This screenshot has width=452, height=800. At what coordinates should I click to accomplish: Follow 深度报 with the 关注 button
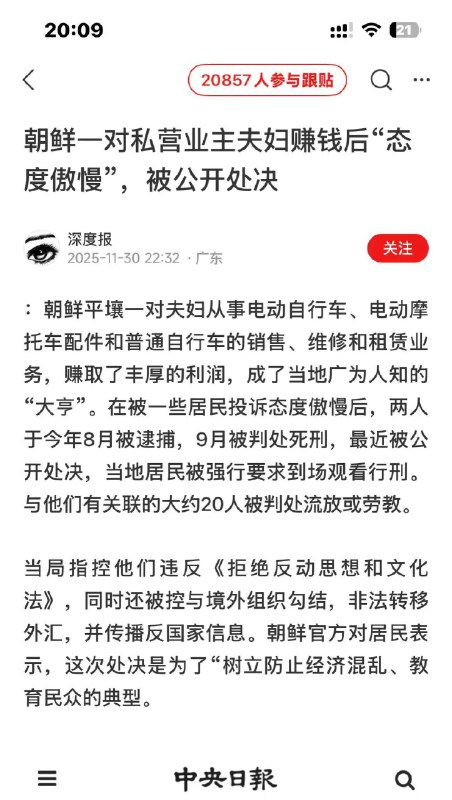point(398,248)
